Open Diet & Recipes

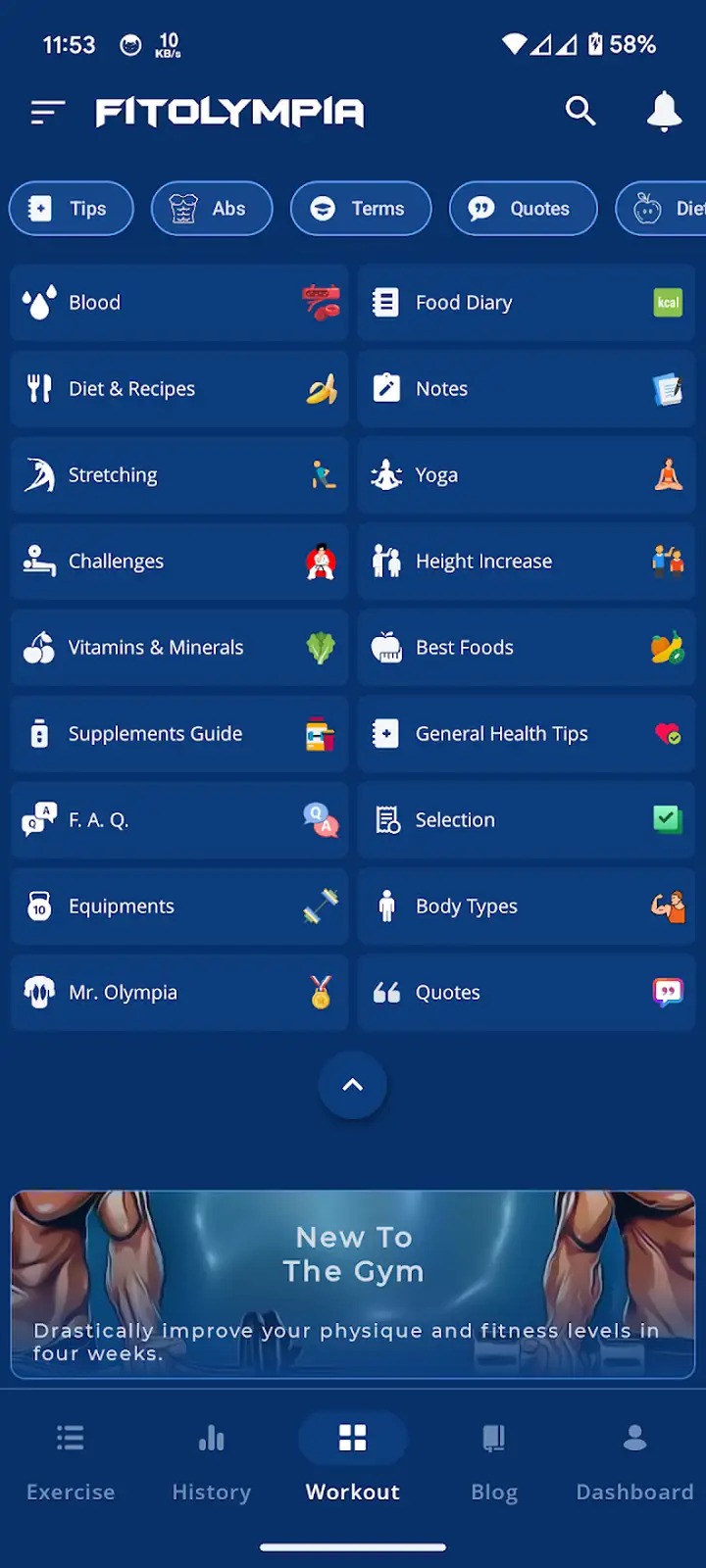(x=179, y=389)
